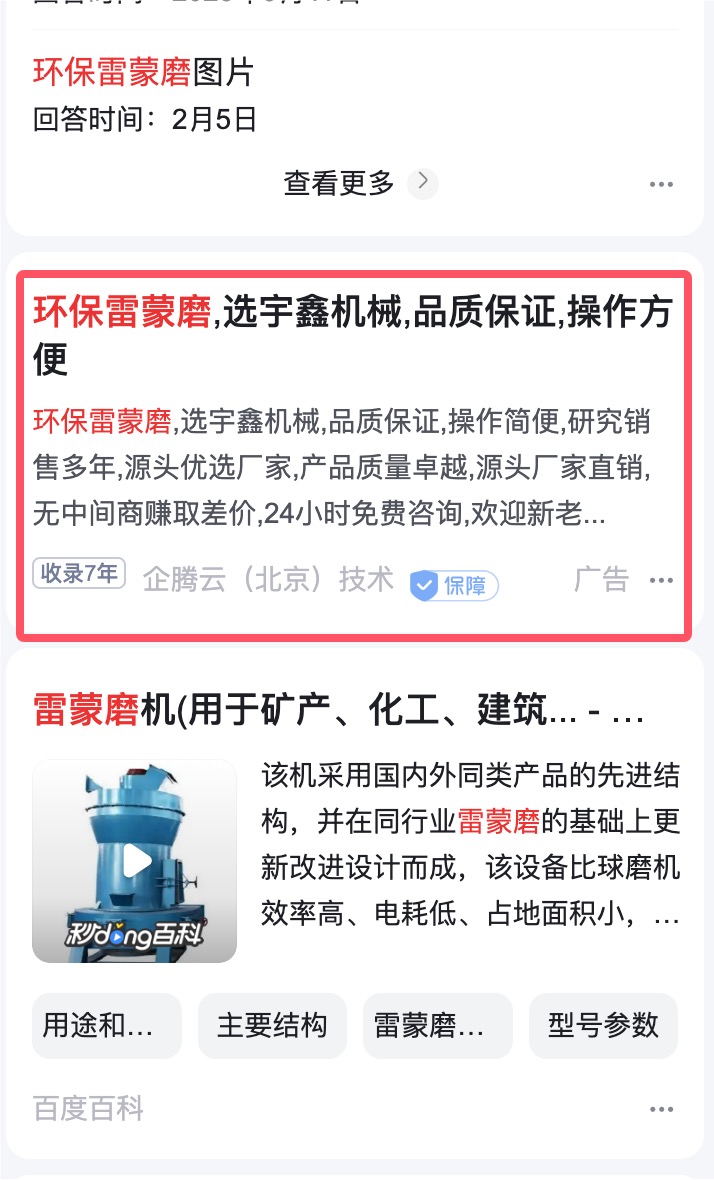Screen dimensions: 714x1180
Task: Select the 主要结构 chip
Action: click(272, 1025)
